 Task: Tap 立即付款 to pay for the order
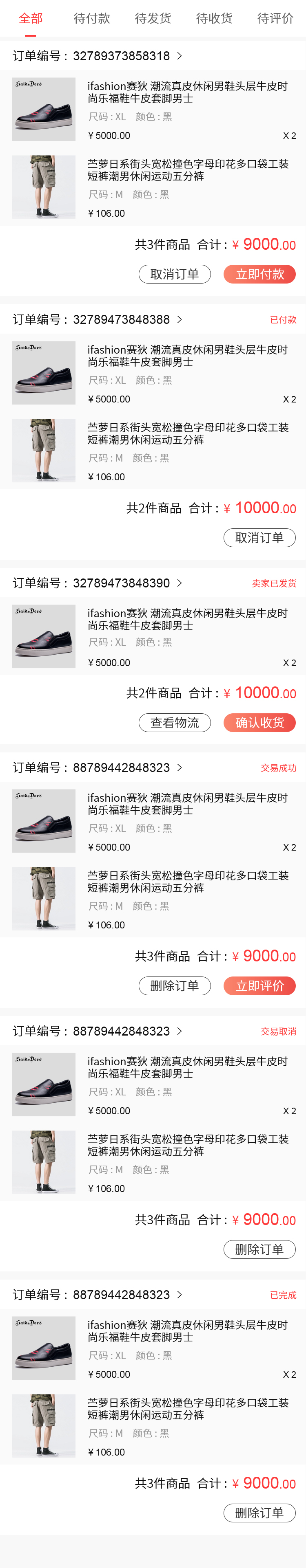(x=259, y=275)
